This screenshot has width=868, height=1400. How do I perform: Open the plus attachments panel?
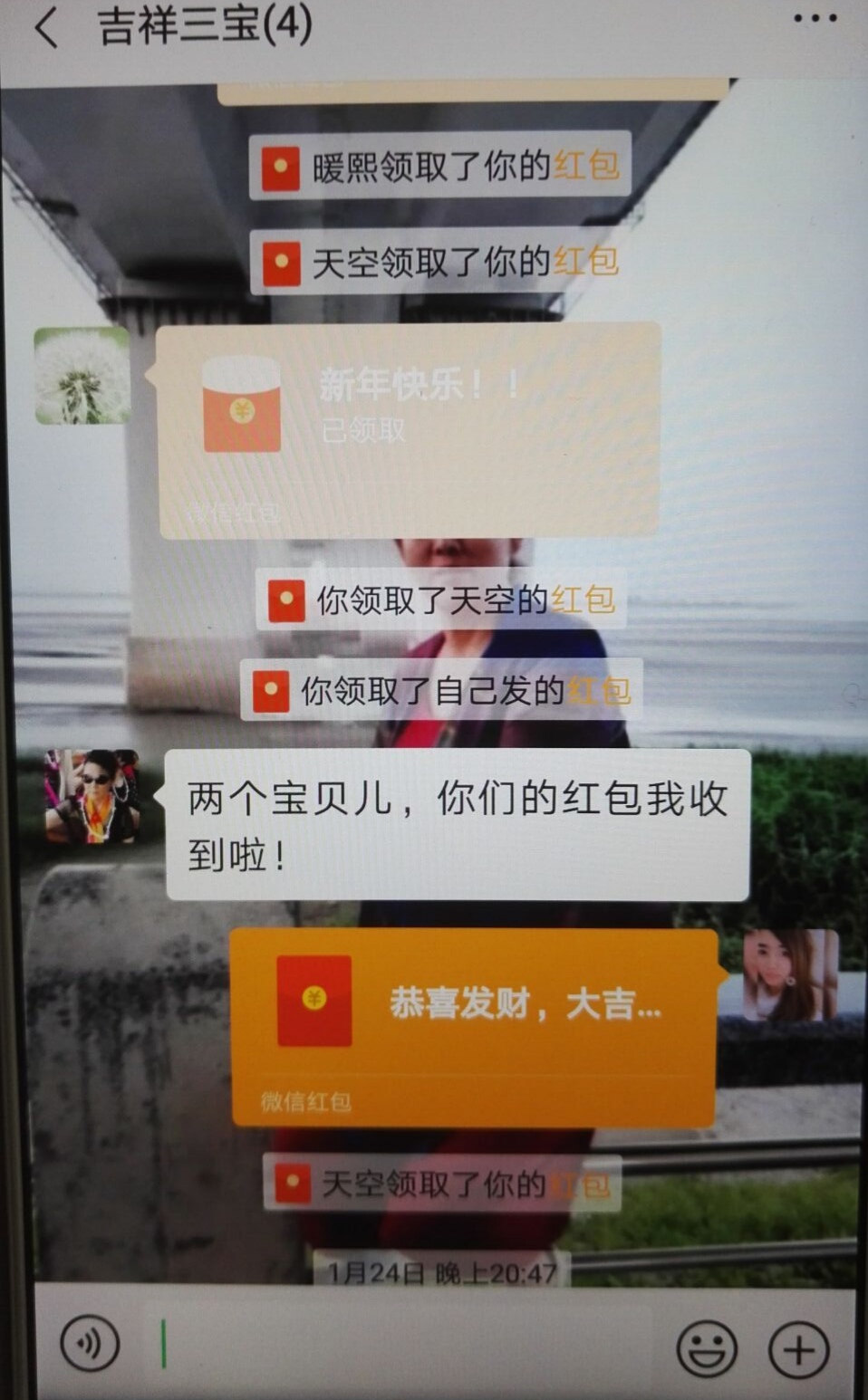tap(798, 1349)
